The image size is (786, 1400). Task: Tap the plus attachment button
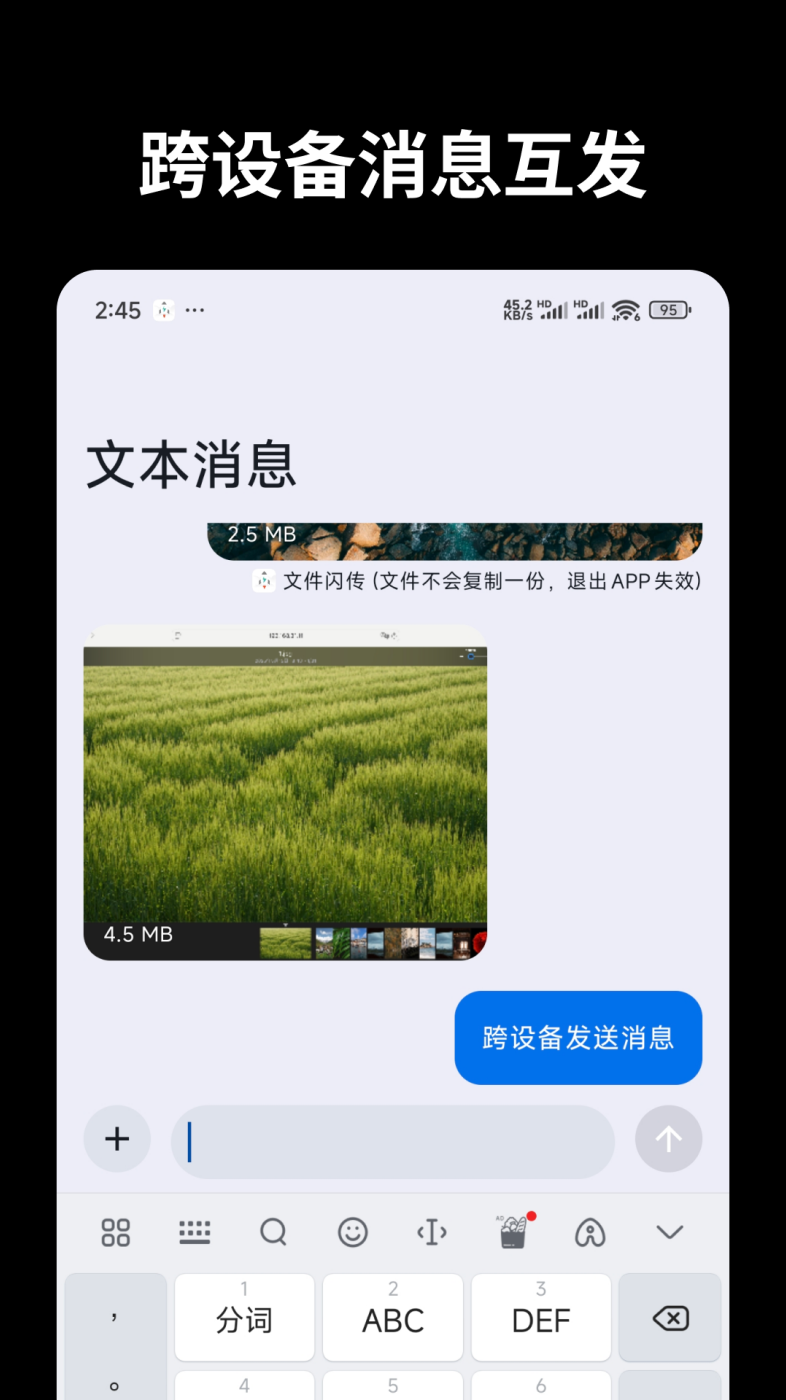(x=117, y=1138)
